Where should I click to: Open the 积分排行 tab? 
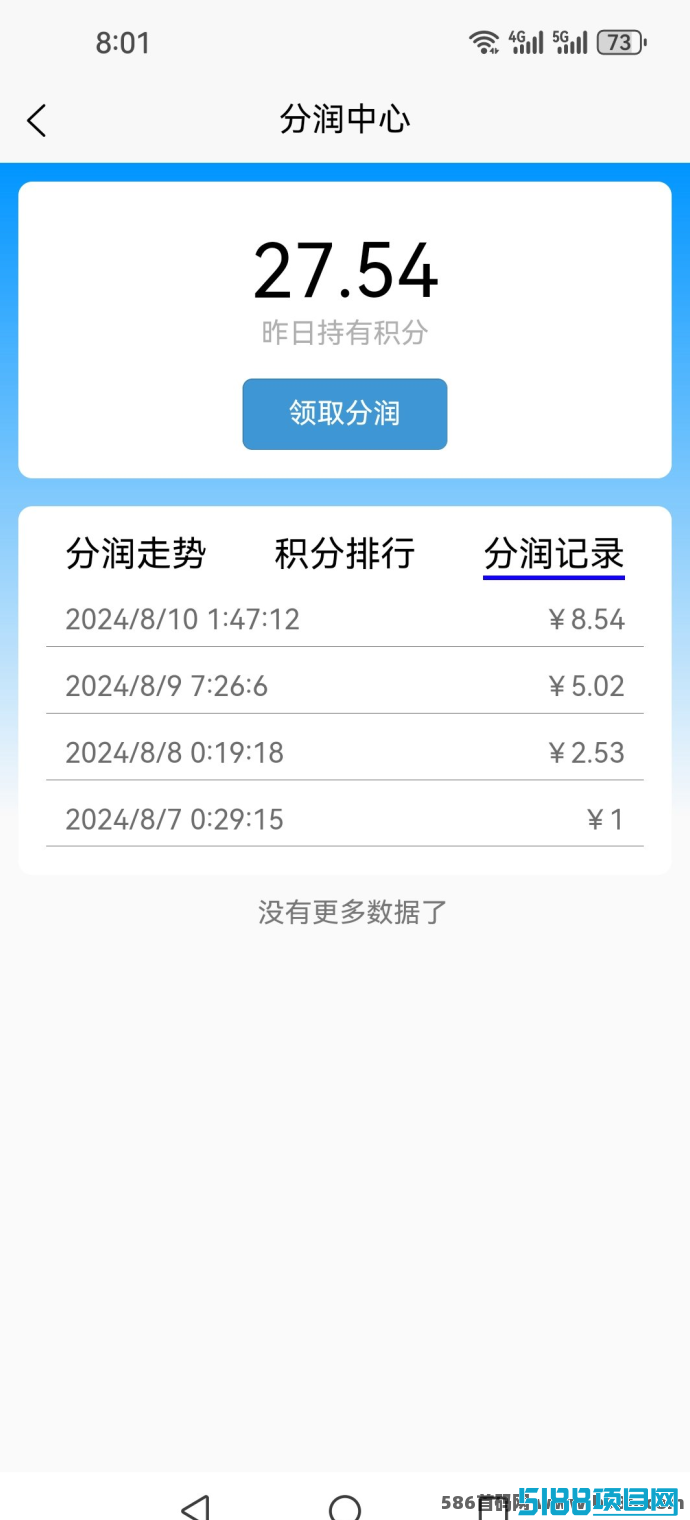pos(345,553)
